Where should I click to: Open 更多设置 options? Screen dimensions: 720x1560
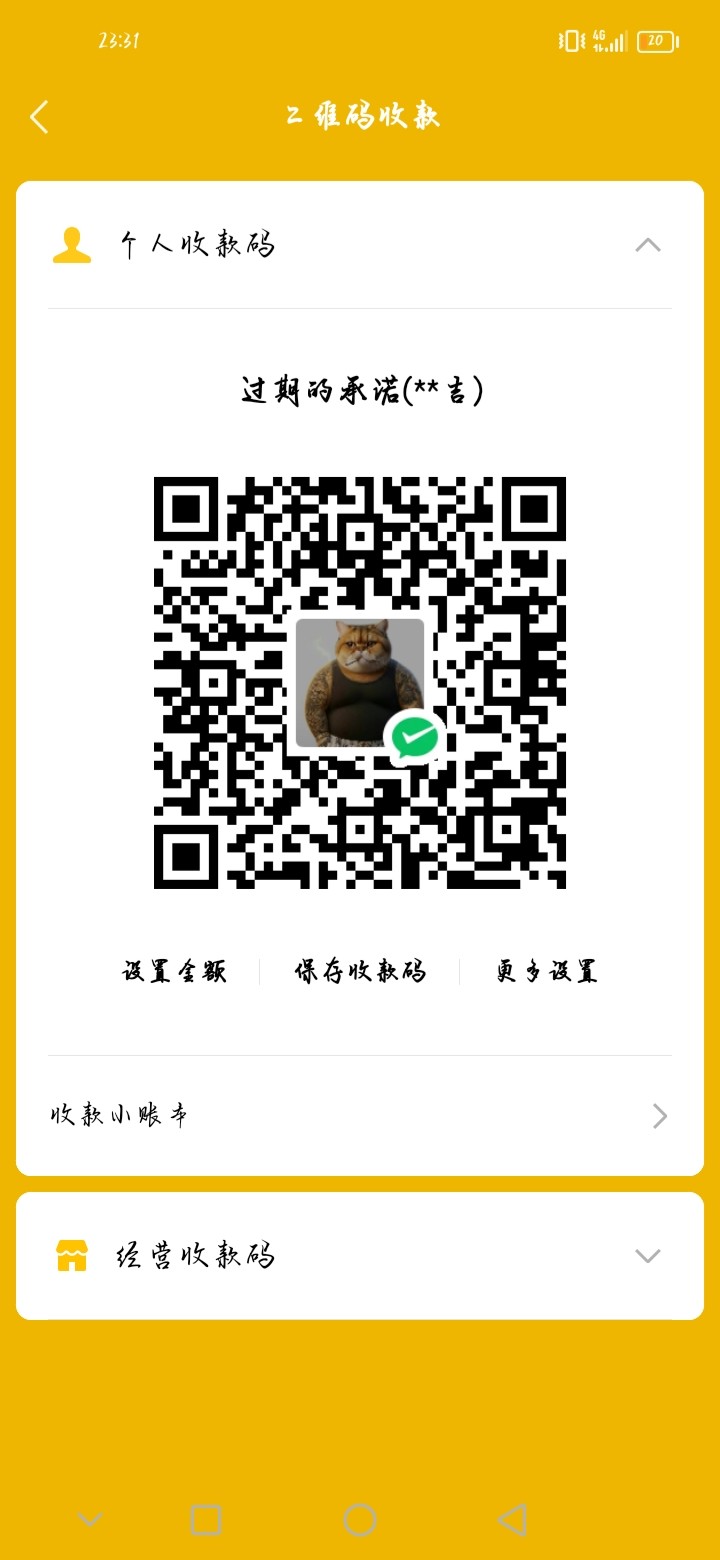point(545,971)
